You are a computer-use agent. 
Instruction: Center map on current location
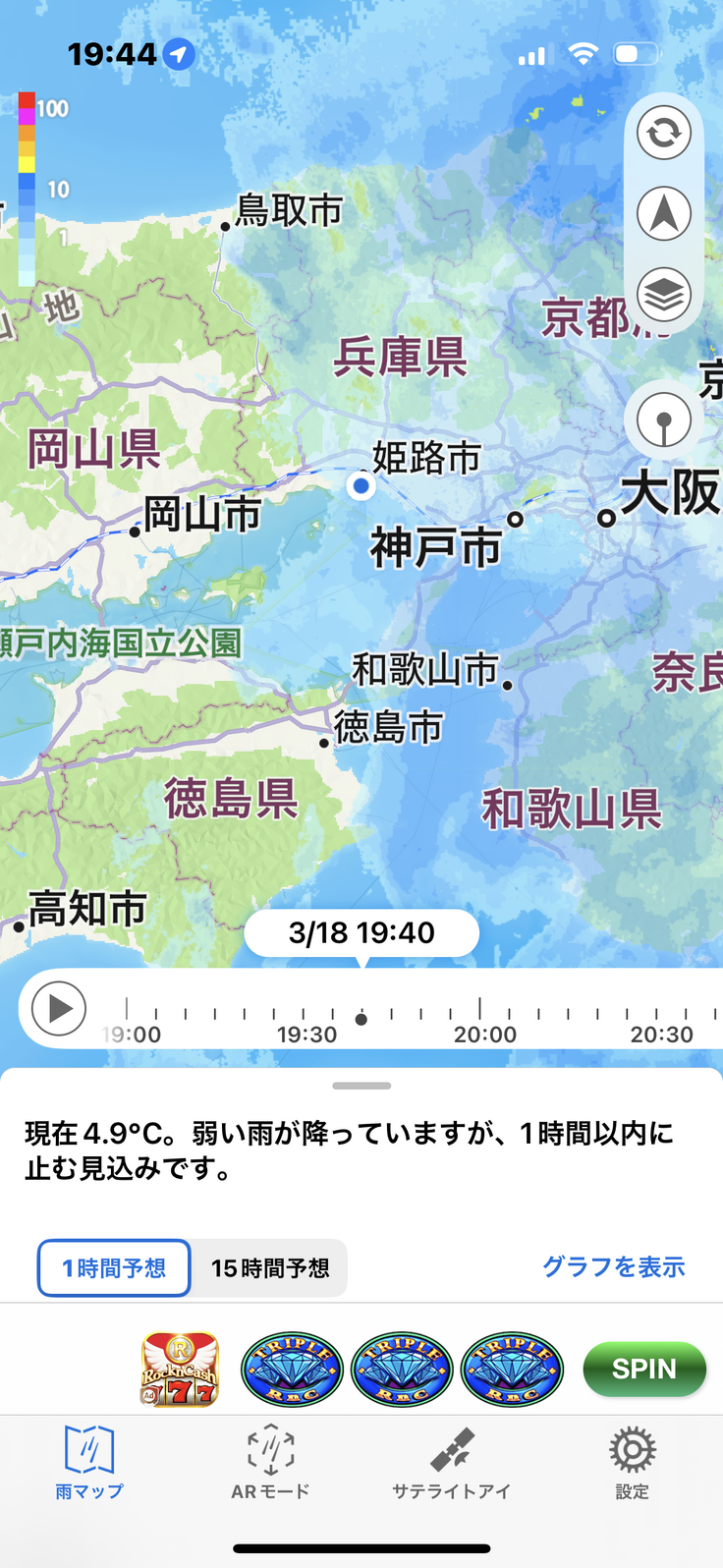[x=664, y=213]
